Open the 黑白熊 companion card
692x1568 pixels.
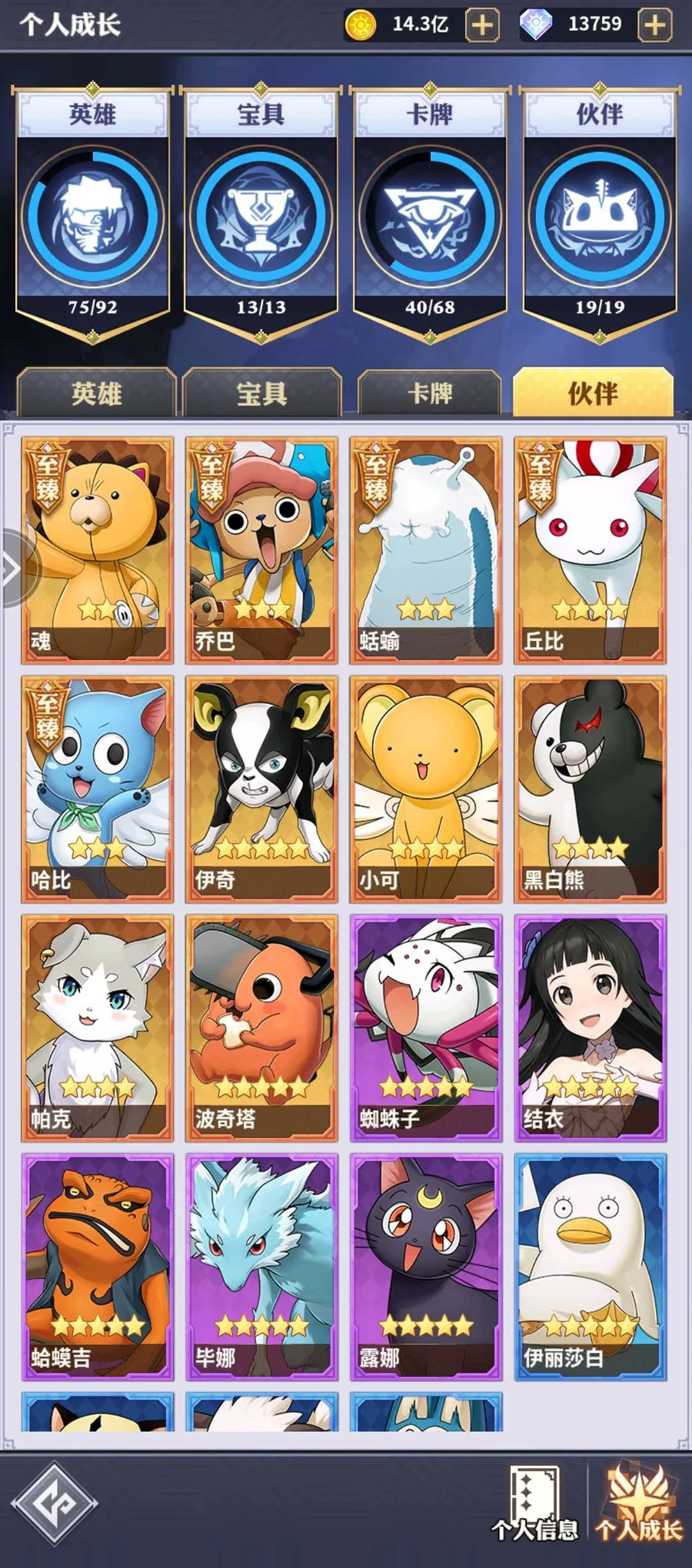point(590,789)
